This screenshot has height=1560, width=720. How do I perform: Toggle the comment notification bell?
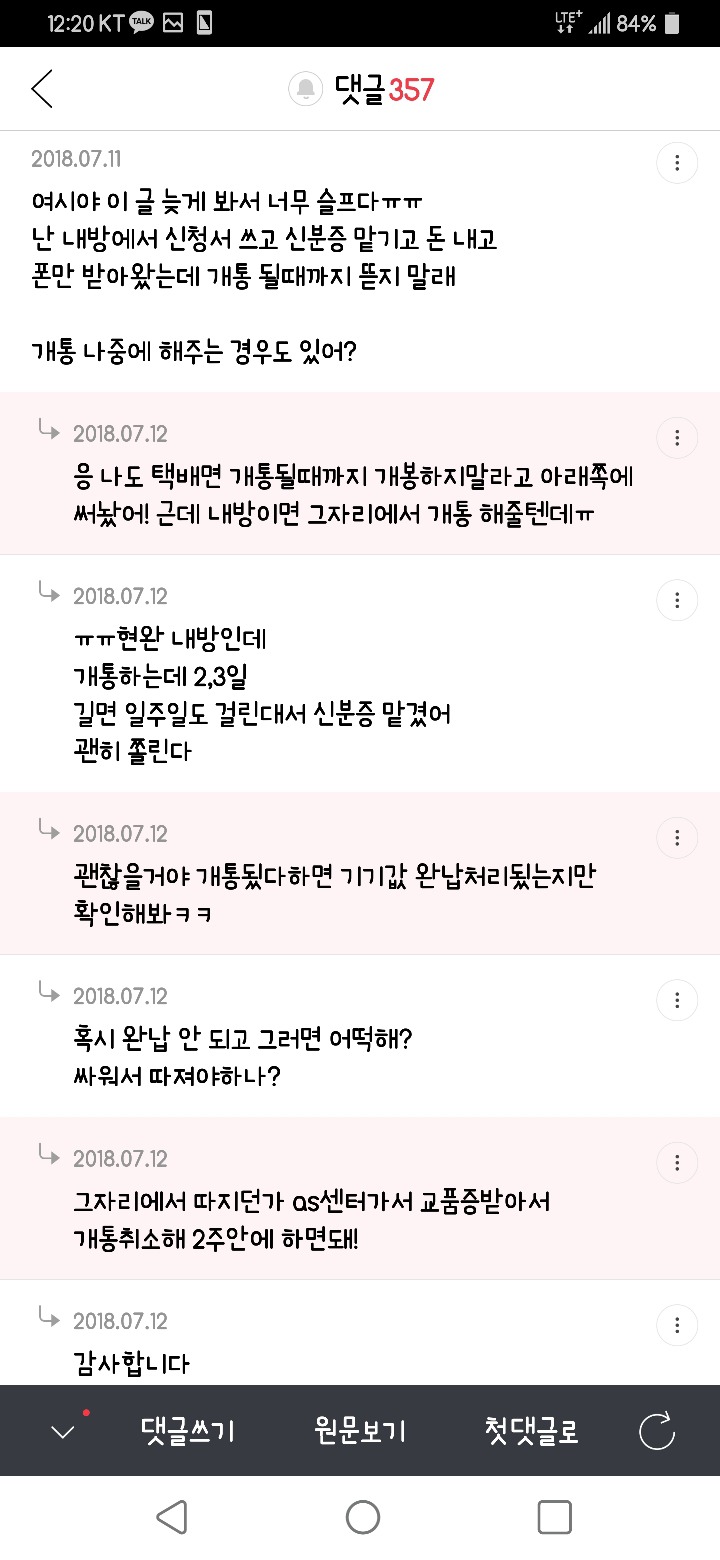pos(305,89)
